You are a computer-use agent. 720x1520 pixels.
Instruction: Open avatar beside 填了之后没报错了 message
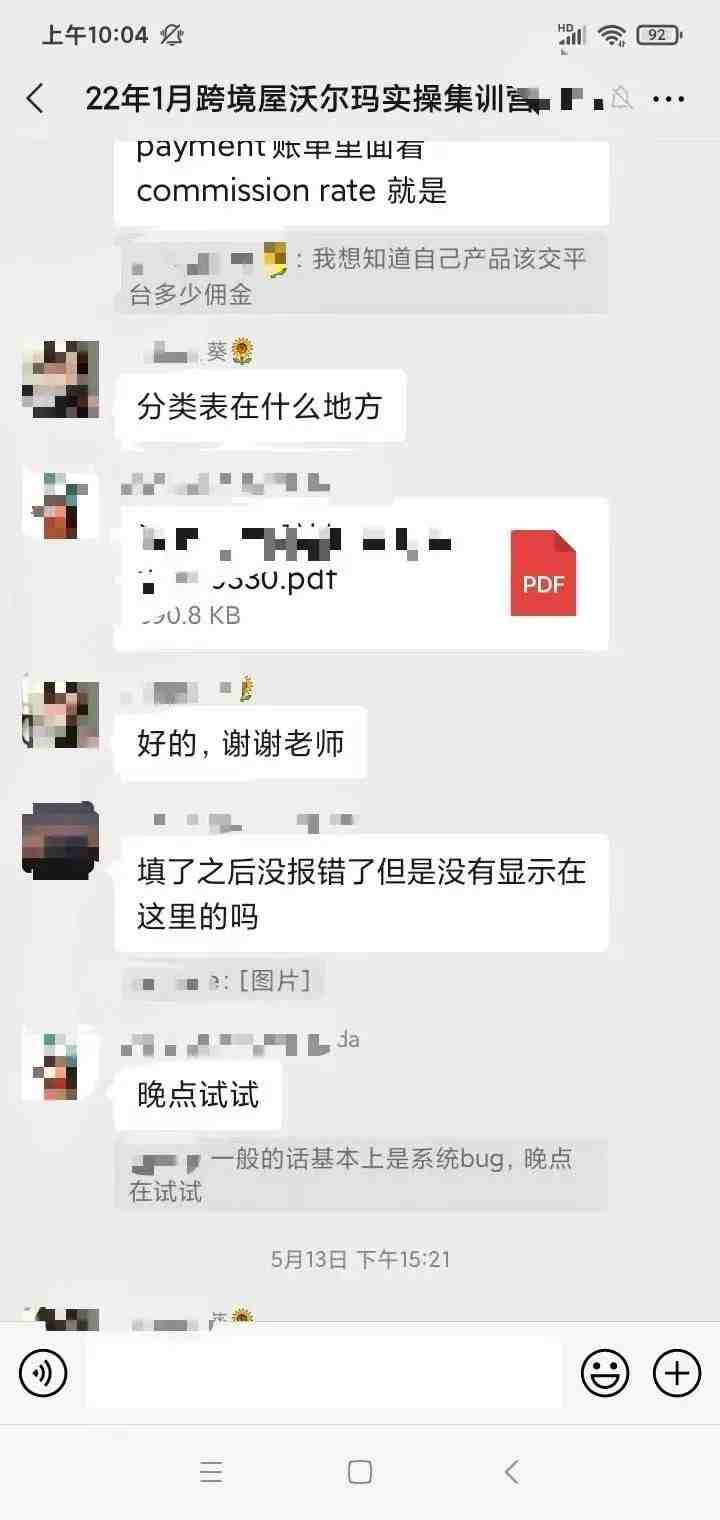(61, 840)
